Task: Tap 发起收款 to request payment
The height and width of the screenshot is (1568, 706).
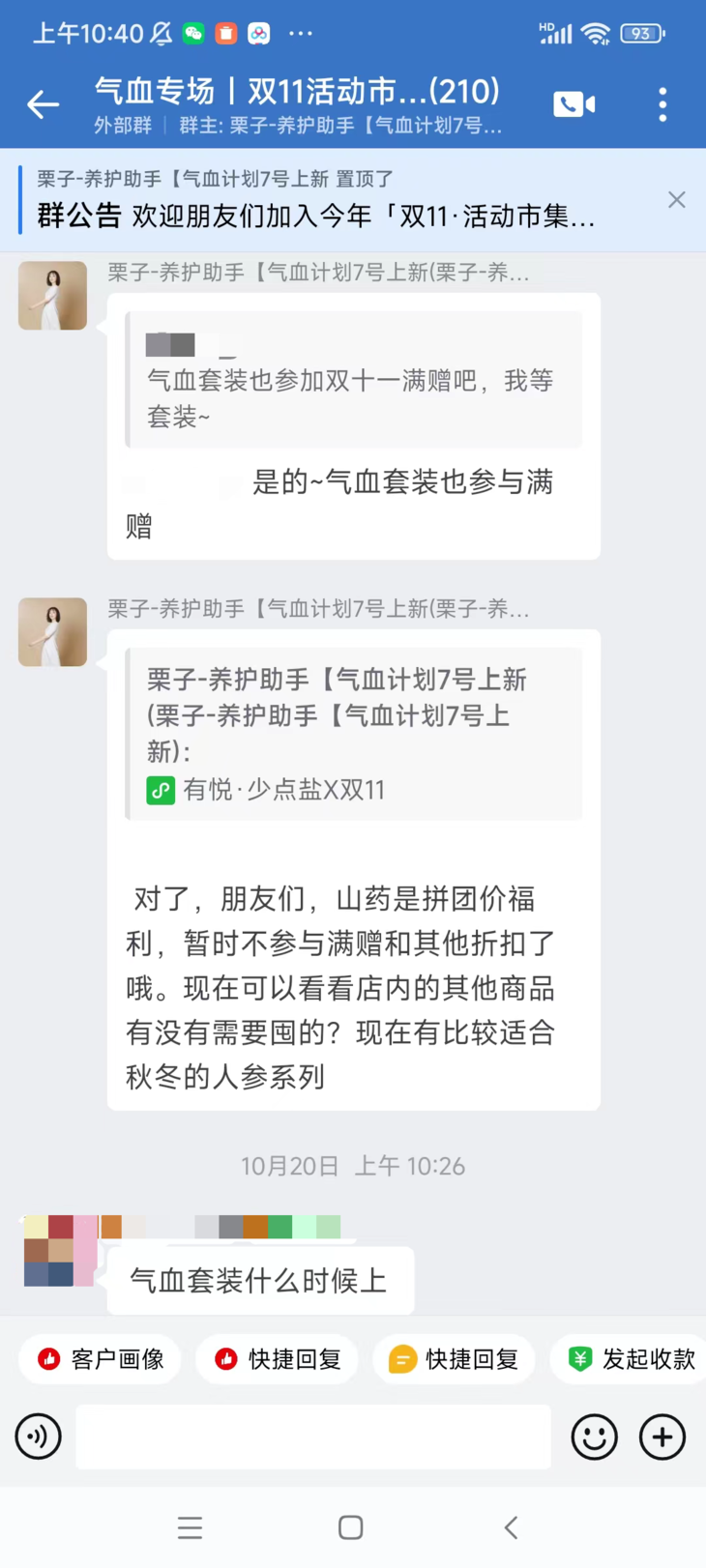Action: [x=627, y=1358]
